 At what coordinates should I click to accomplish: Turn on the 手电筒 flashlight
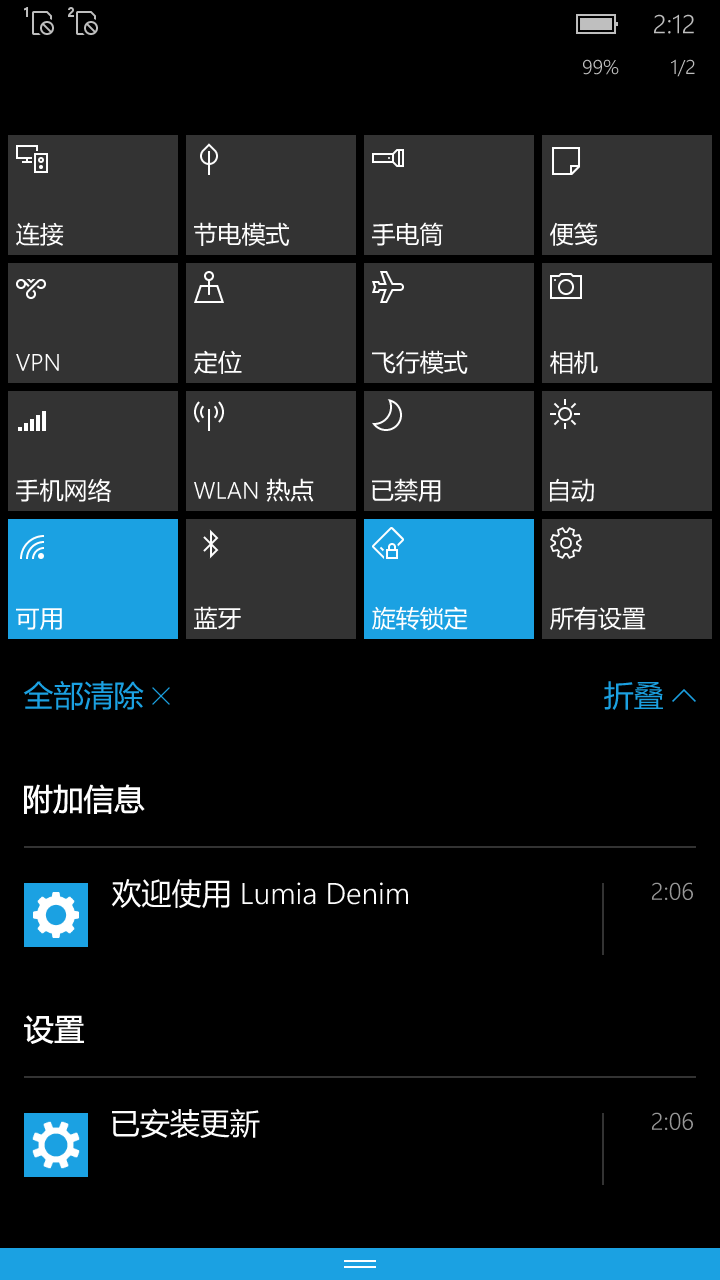(449, 195)
